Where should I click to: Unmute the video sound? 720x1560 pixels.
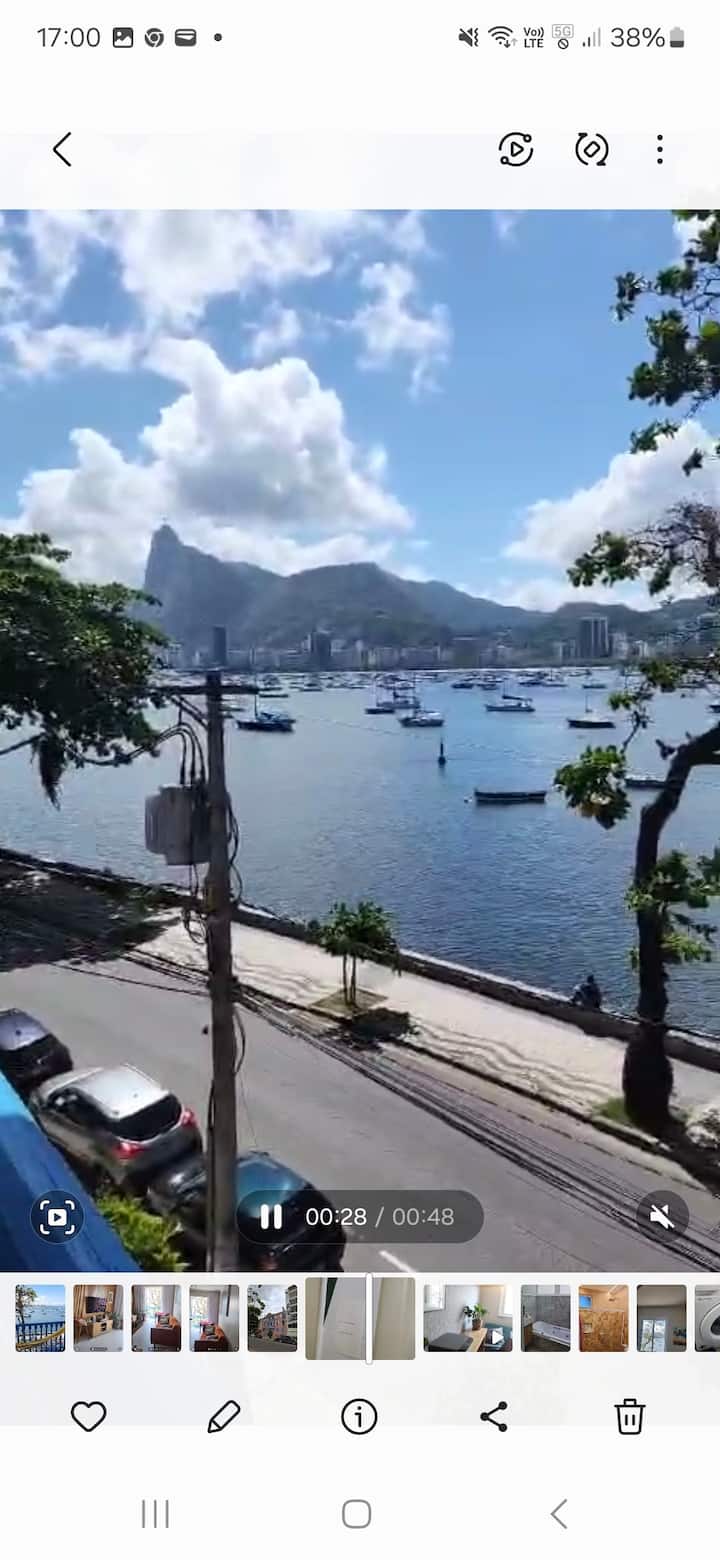661,1217
